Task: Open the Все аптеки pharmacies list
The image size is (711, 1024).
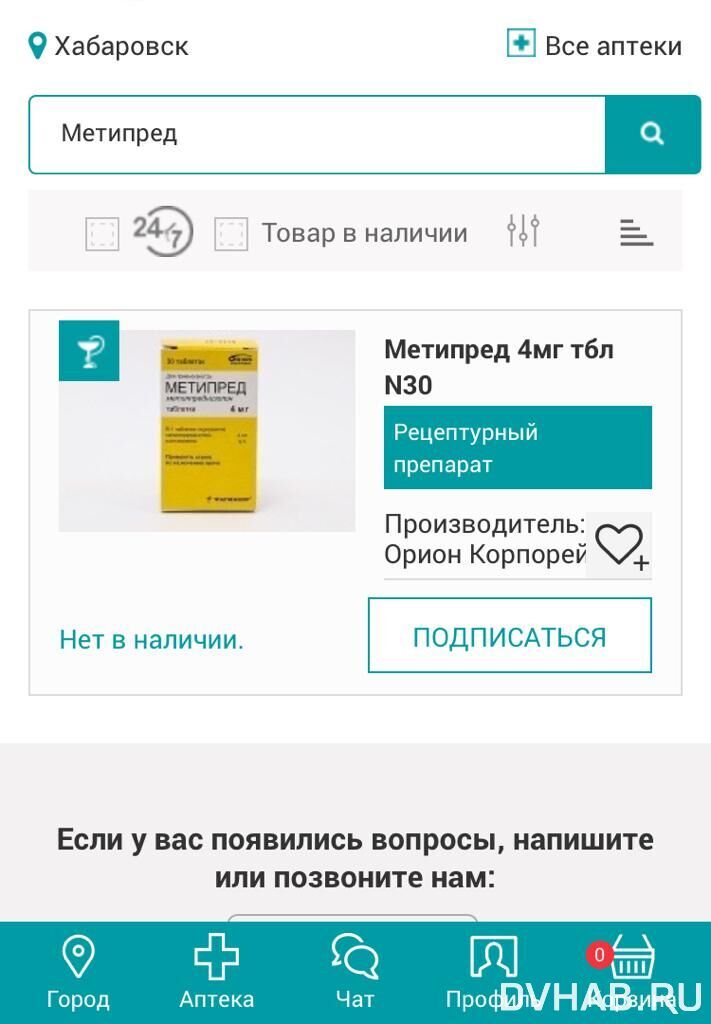Action: (595, 46)
